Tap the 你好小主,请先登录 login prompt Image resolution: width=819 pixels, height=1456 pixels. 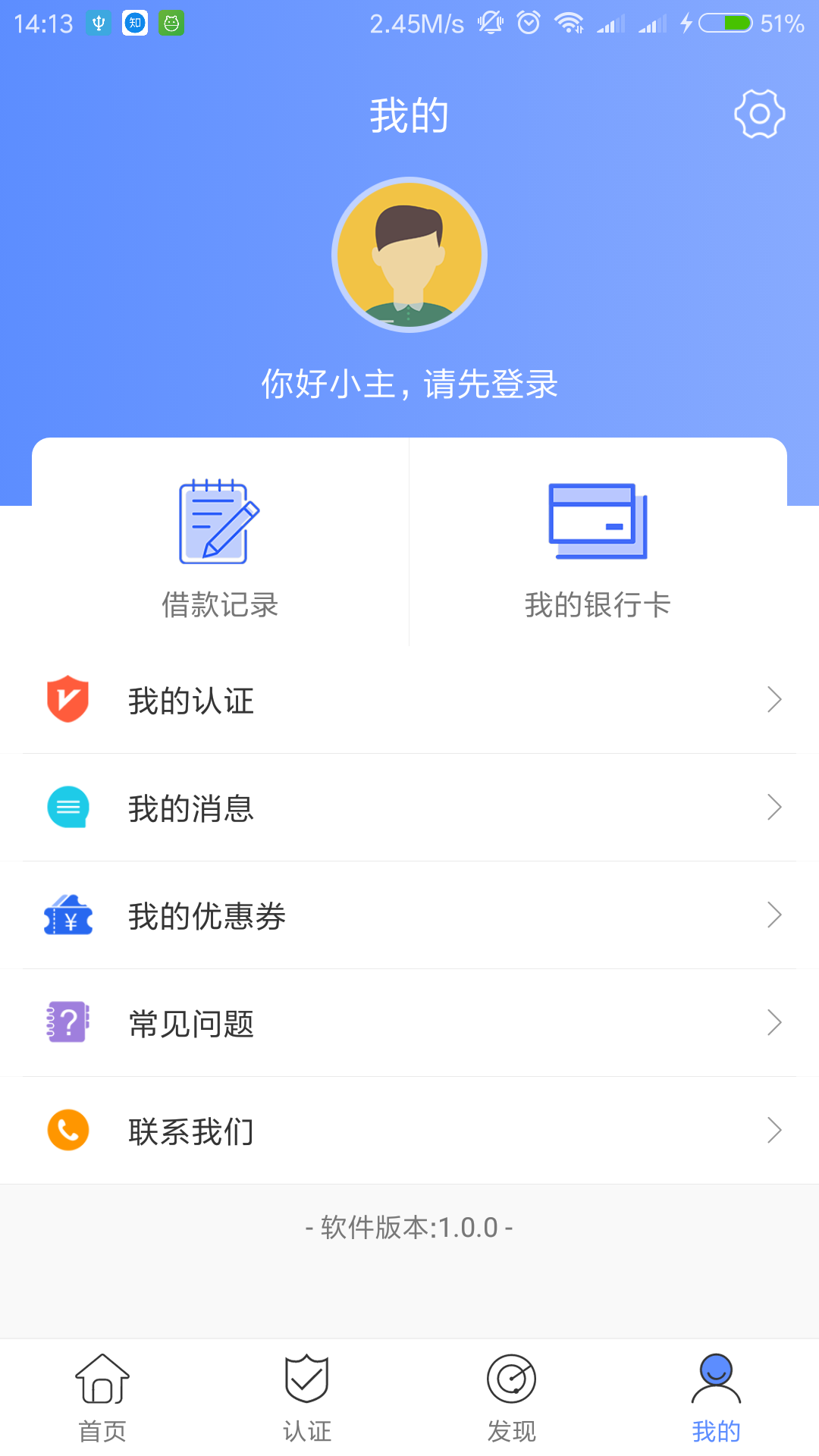(409, 384)
